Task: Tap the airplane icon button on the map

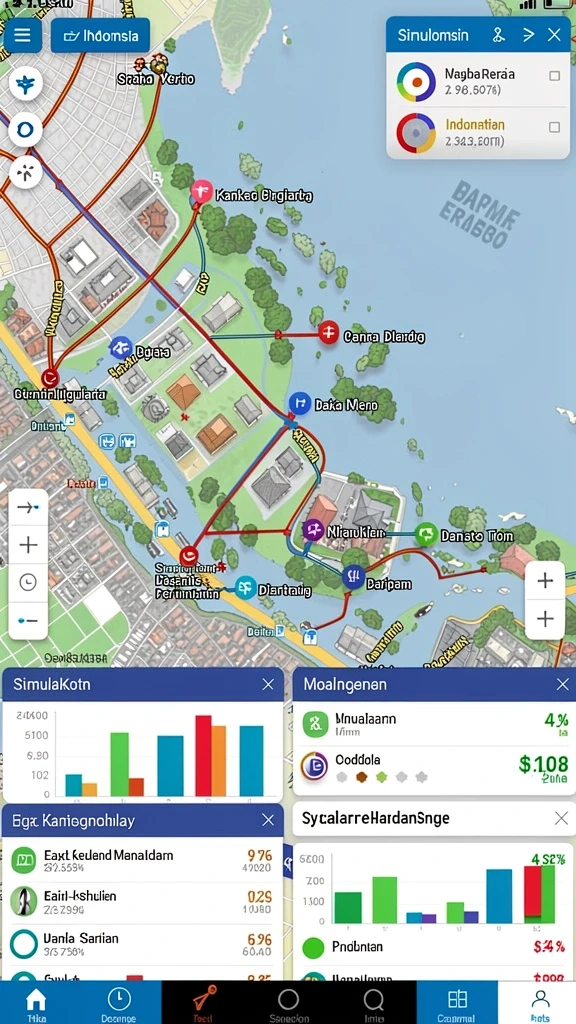Action: click(25, 85)
